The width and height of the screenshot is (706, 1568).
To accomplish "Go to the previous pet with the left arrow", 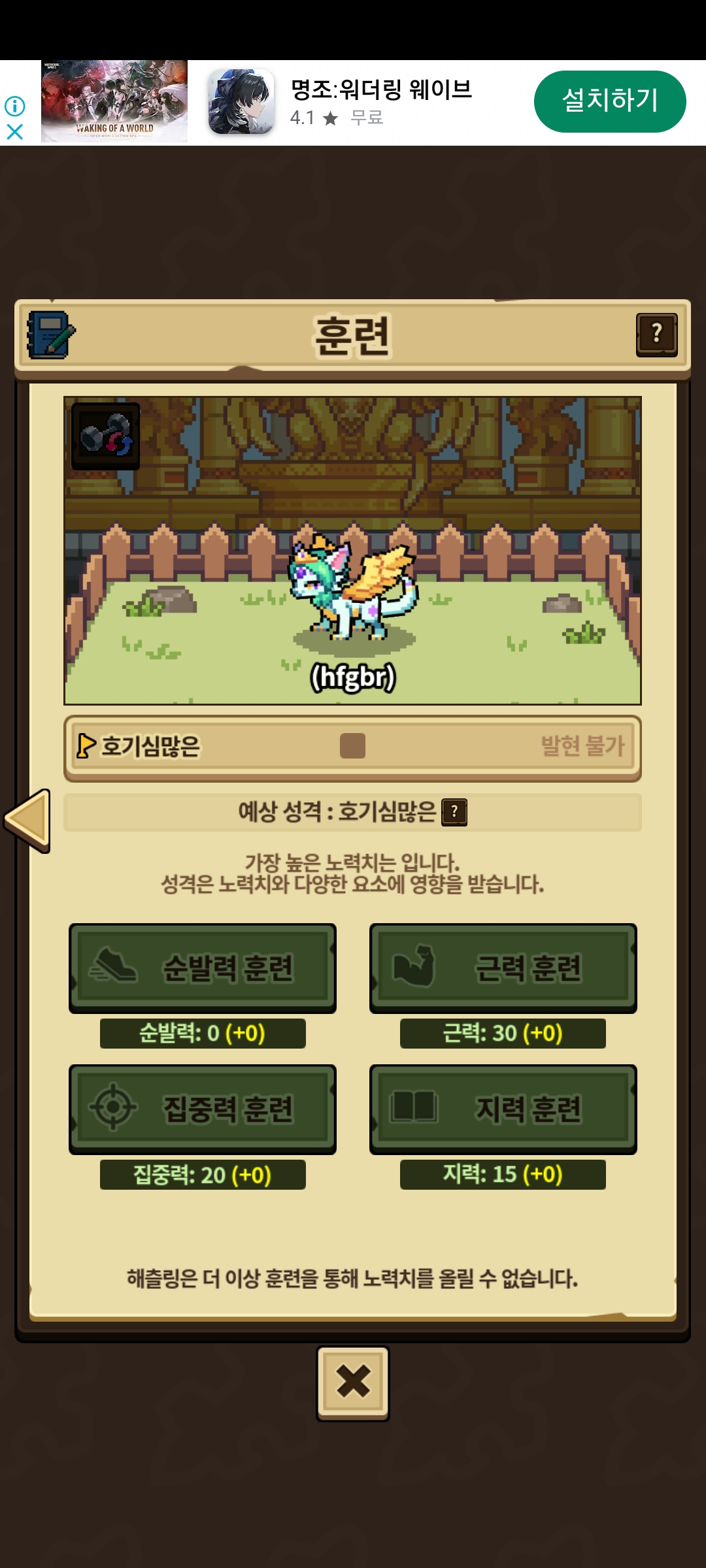I will click(27, 821).
